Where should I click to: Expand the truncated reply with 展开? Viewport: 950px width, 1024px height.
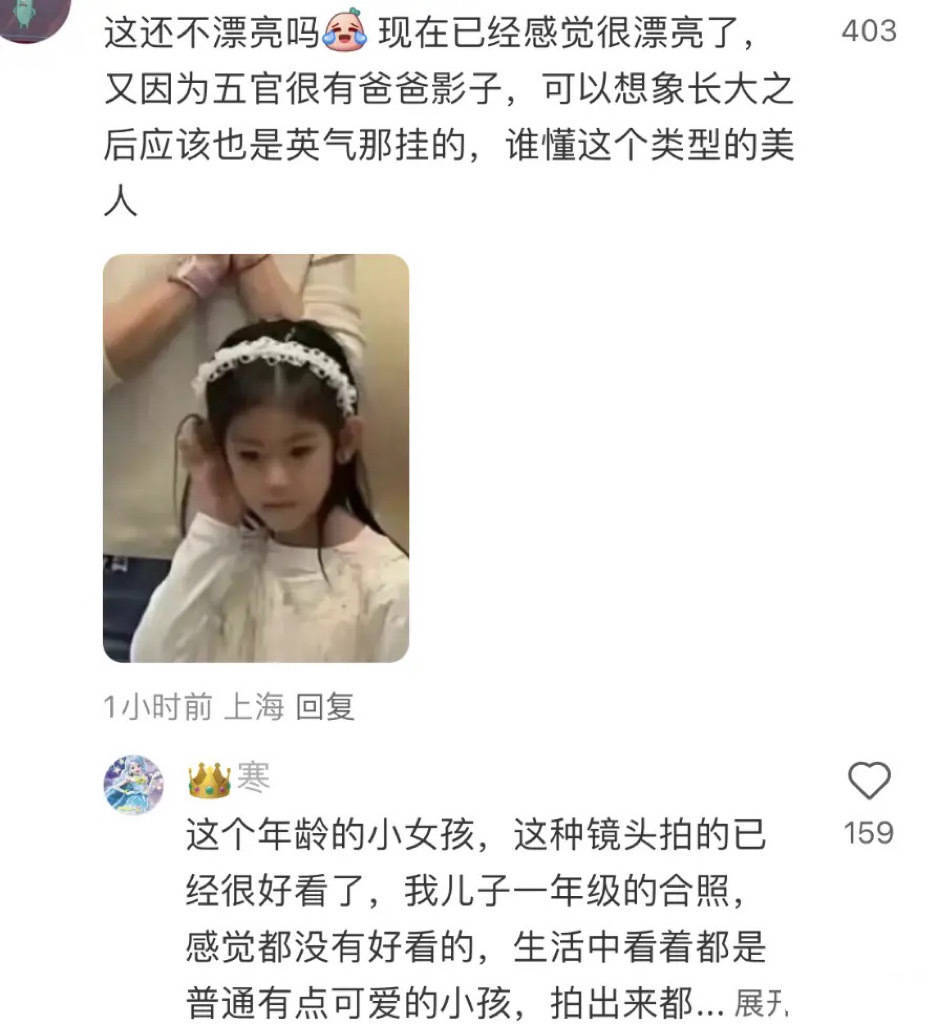click(x=763, y=1002)
